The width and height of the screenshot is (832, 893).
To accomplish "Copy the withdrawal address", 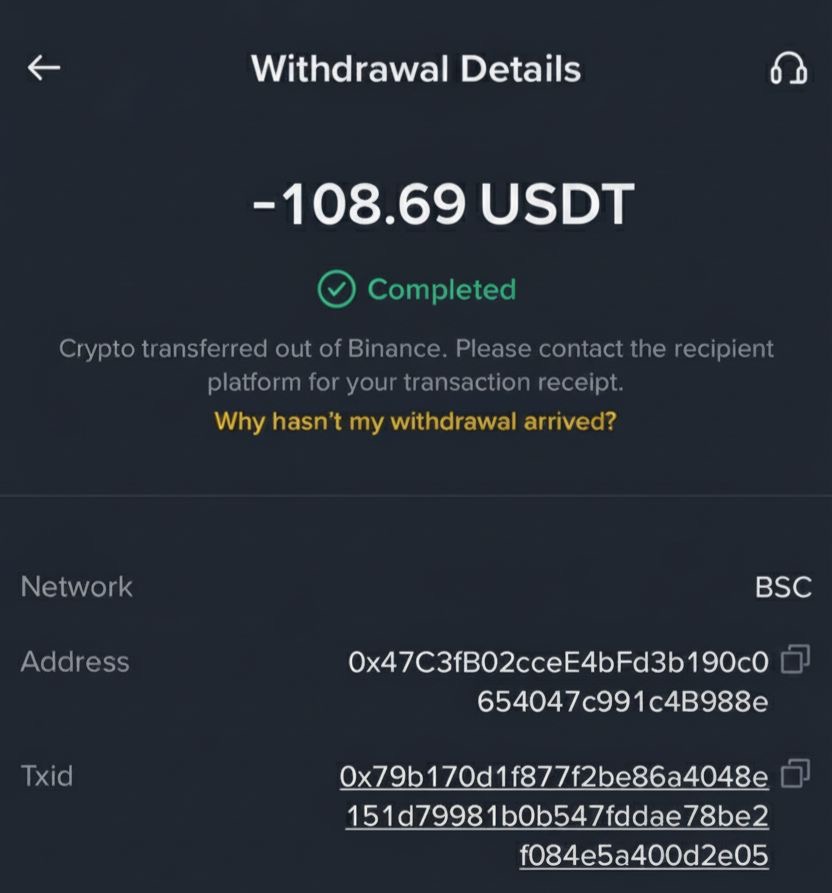I will tap(795, 659).
